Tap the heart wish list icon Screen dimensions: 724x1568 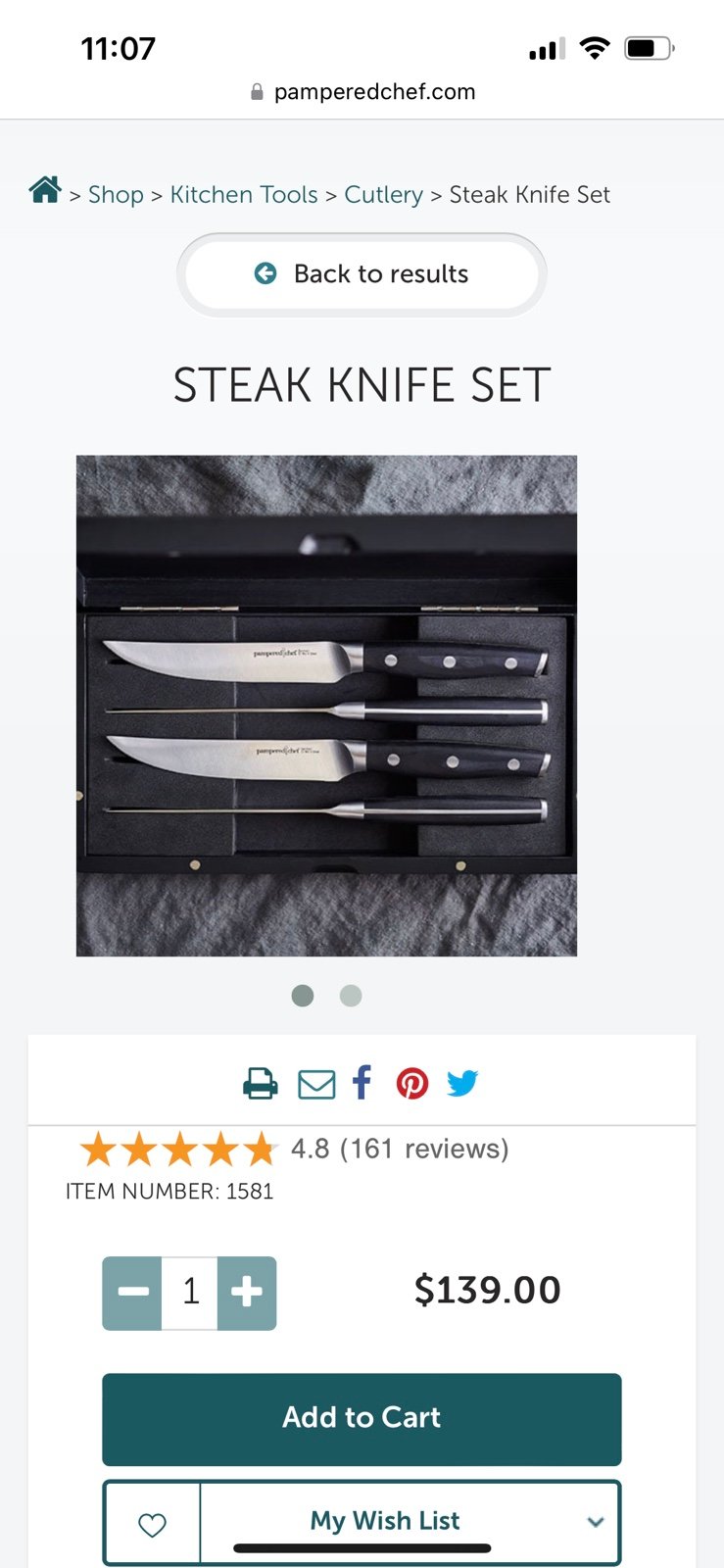[152, 1523]
